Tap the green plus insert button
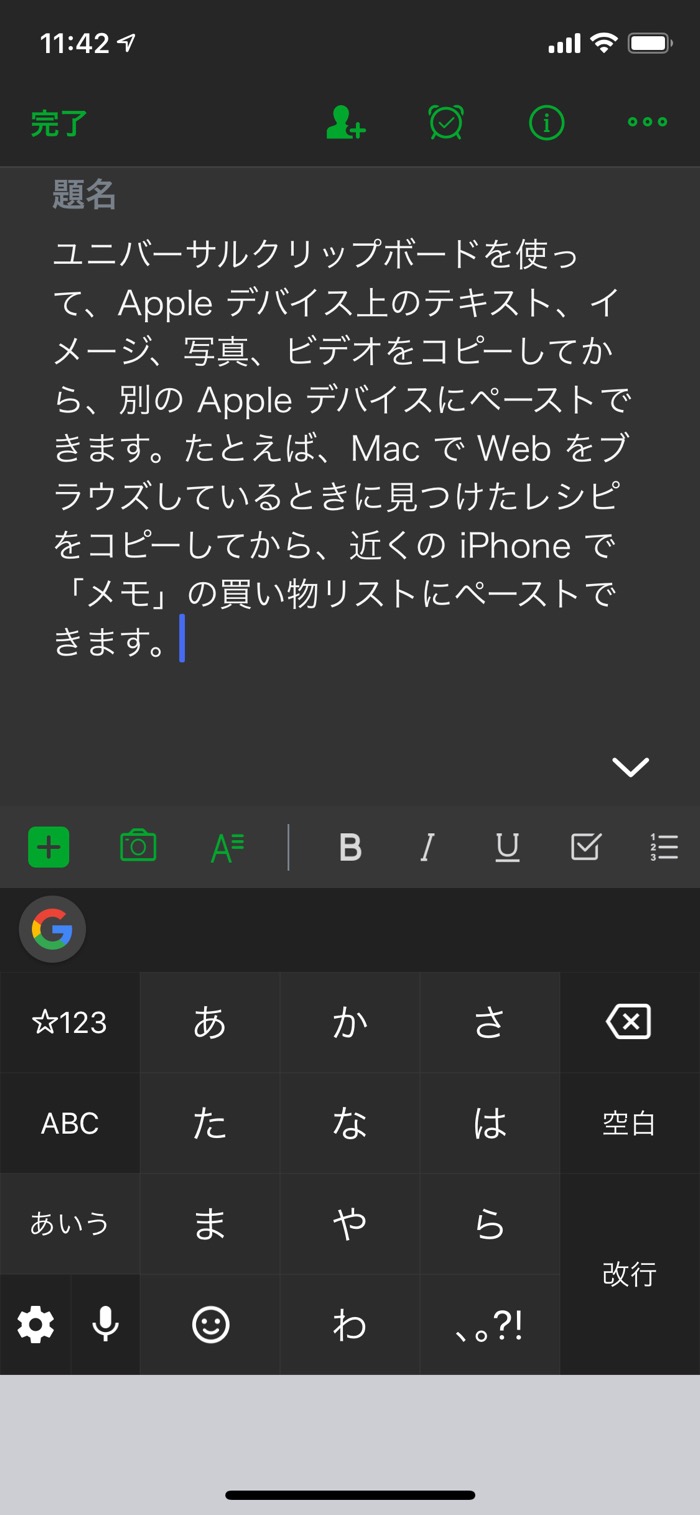The height and width of the screenshot is (1515, 700). coord(48,848)
